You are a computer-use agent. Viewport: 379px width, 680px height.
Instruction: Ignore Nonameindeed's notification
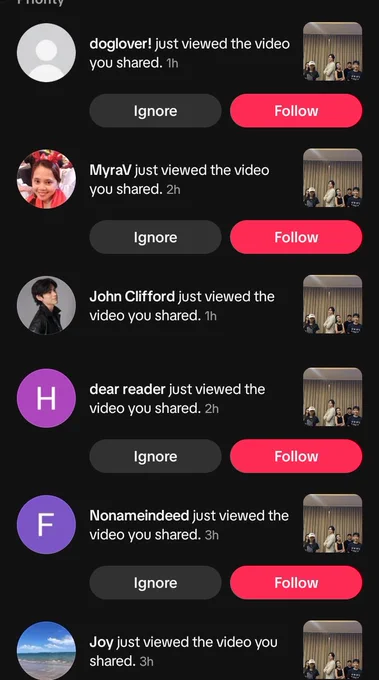click(x=155, y=582)
